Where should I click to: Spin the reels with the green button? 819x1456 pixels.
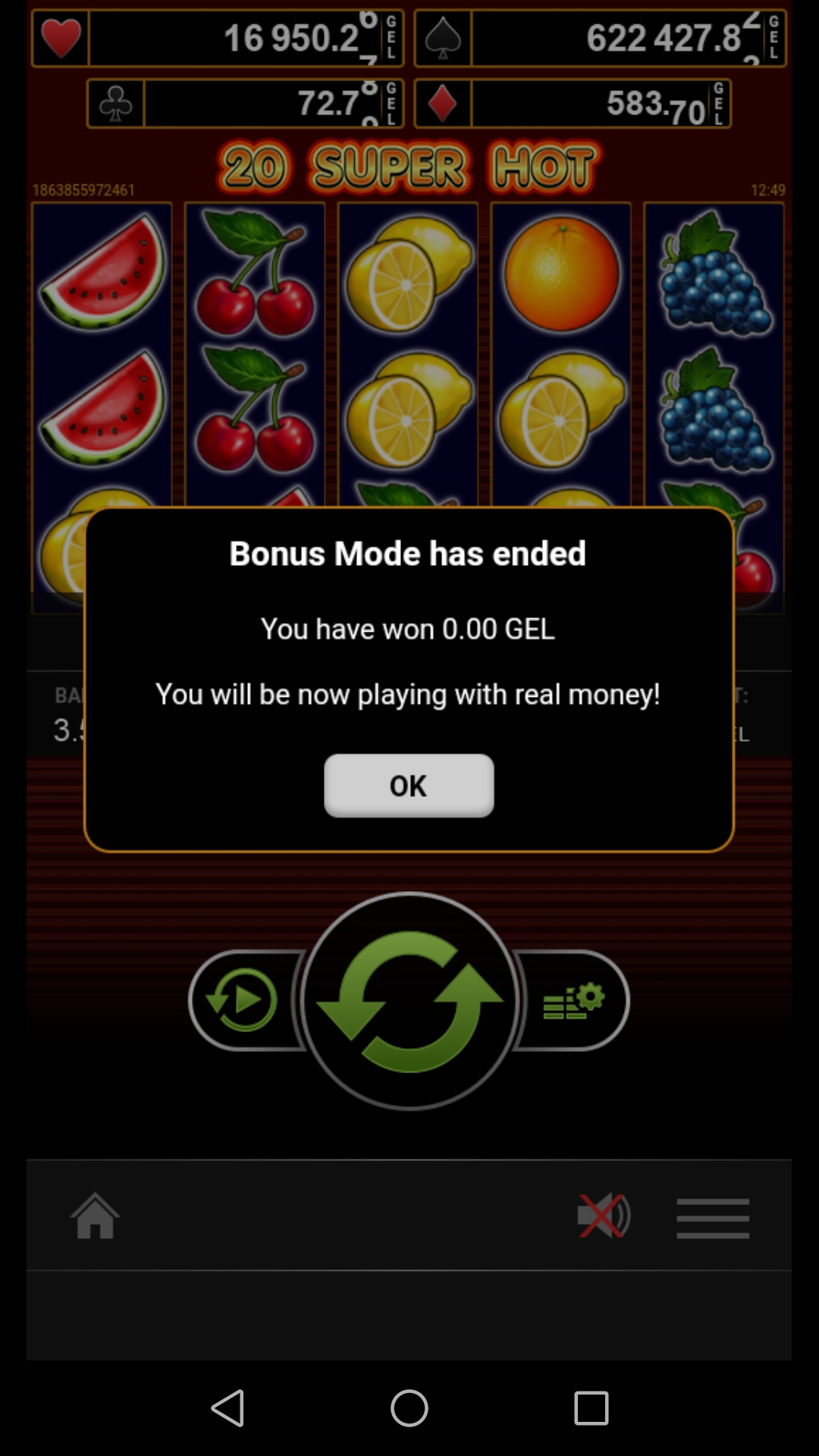pos(409,1001)
